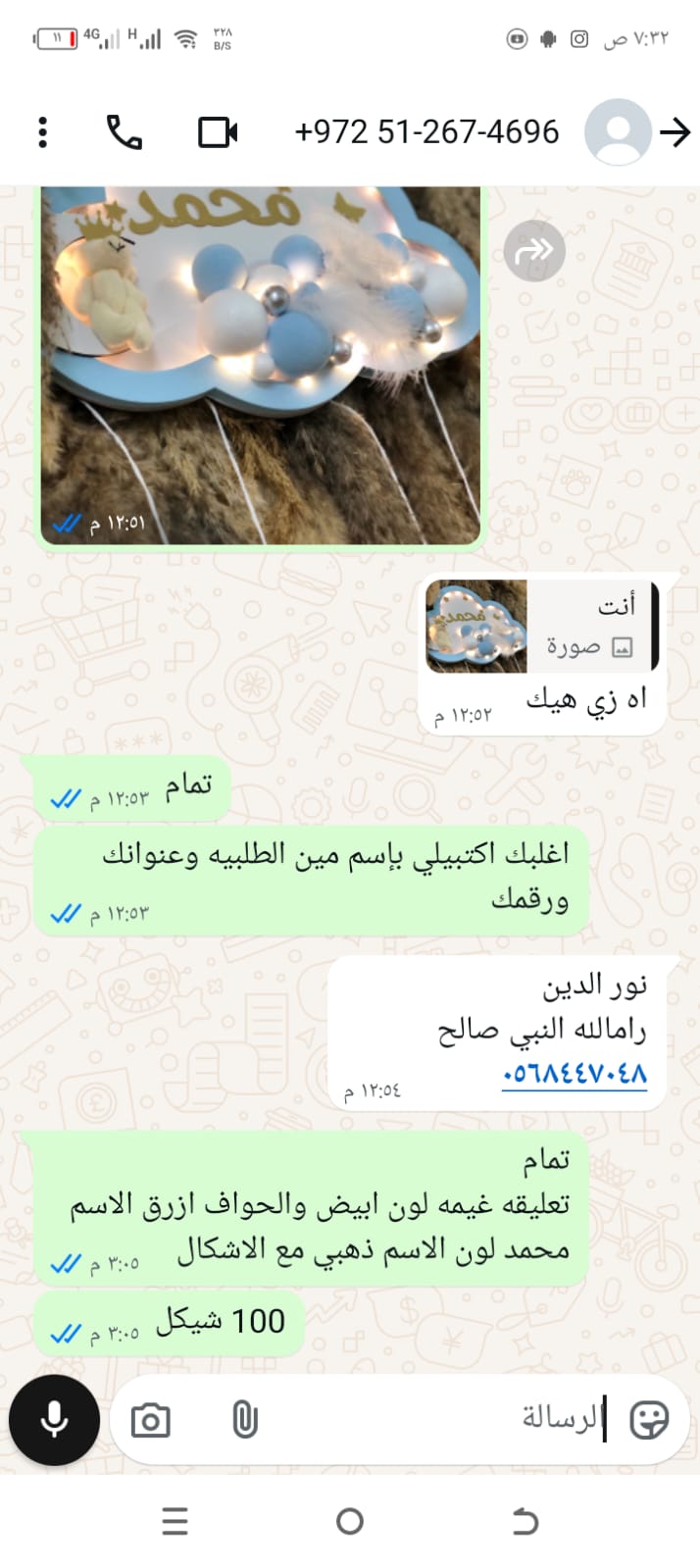700x1568 pixels.
Task: Open the camera from the message bar
Action: click(x=150, y=1420)
